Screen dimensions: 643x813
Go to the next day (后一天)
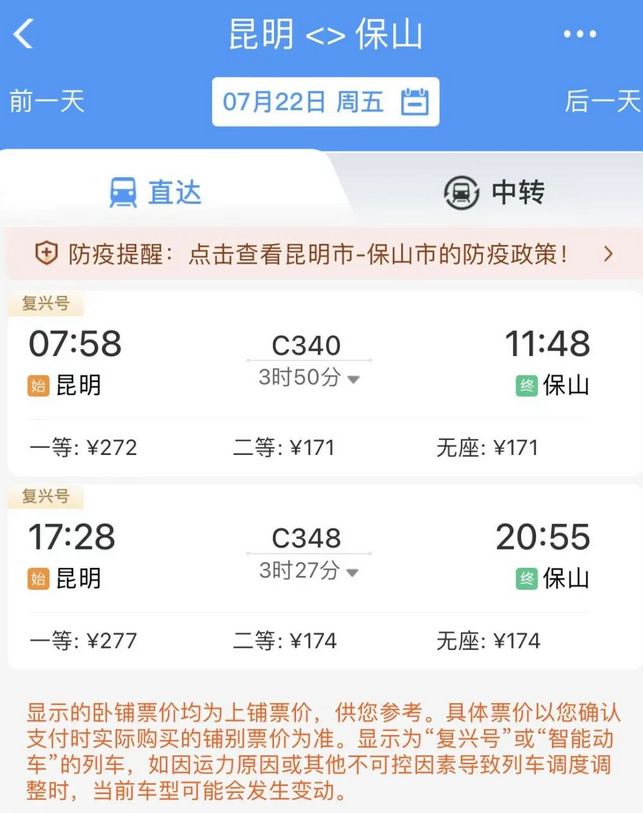pos(602,101)
